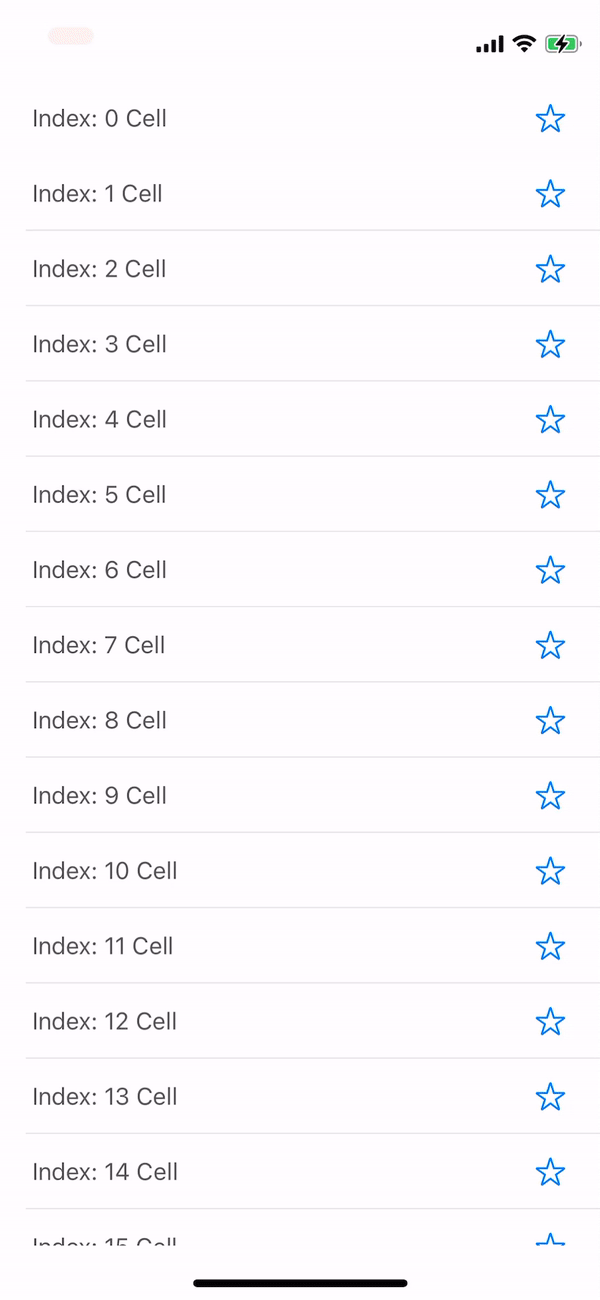Favorite Index: 14 Cell
This screenshot has width=600, height=1300.
(x=550, y=1172)
